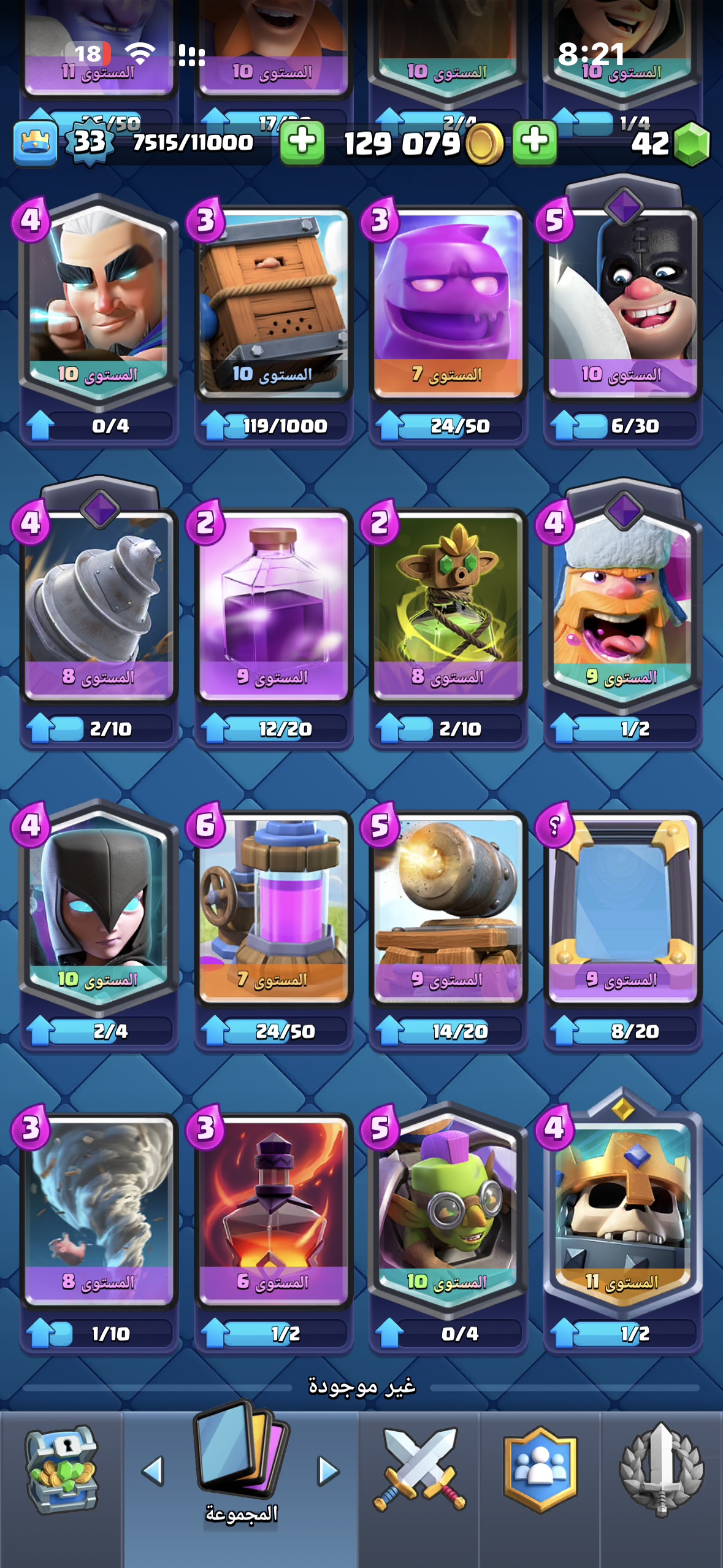The width and height of the screenshot is (723, 1568).
Task: Open the Skeleton King champion card
Action: [x=622, y=1209]
